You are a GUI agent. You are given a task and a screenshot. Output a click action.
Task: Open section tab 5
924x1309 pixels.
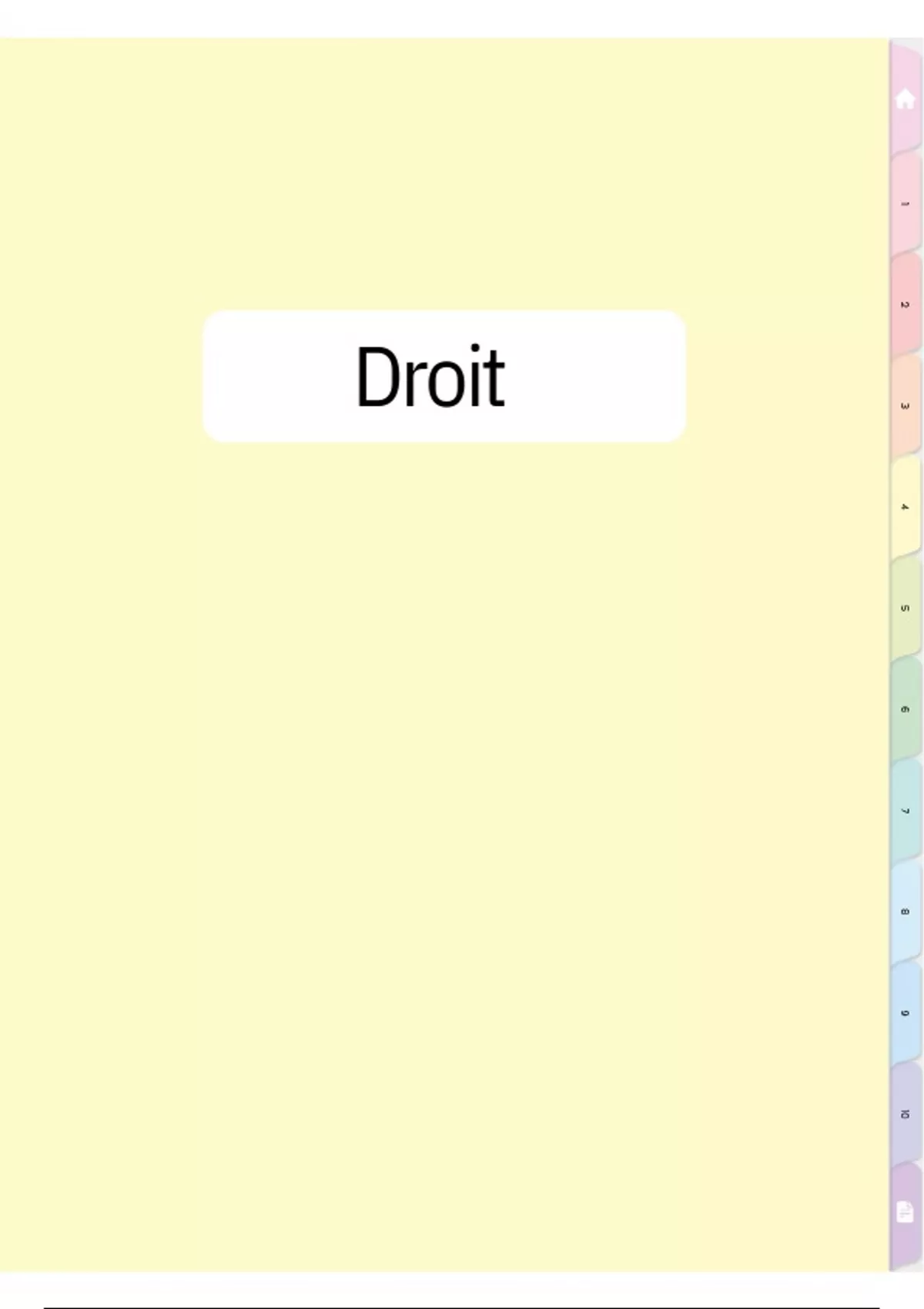[906, 608]
